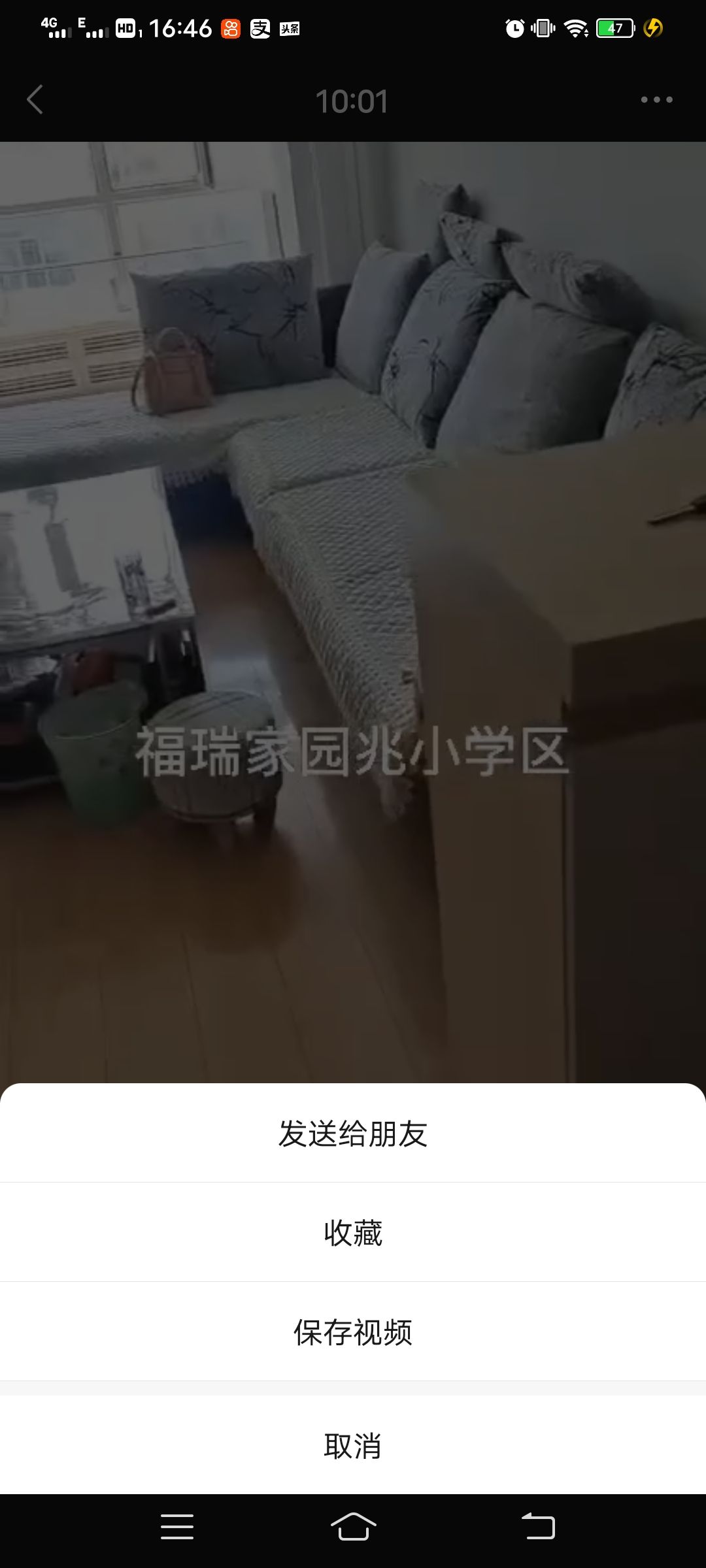Choose 保存视频 to save the video
This screenshot has height=1568, width=706.
(353, 1332)
